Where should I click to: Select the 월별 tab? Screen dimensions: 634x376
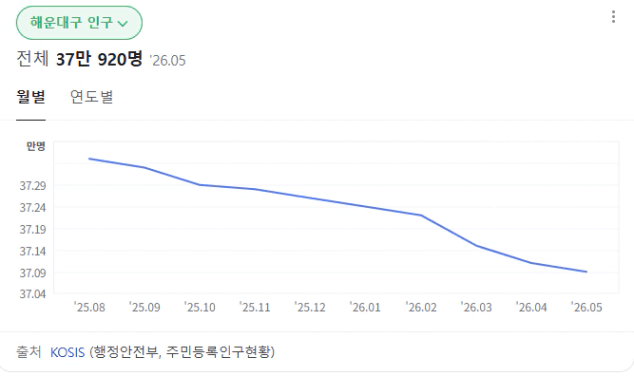click(31, 97)
